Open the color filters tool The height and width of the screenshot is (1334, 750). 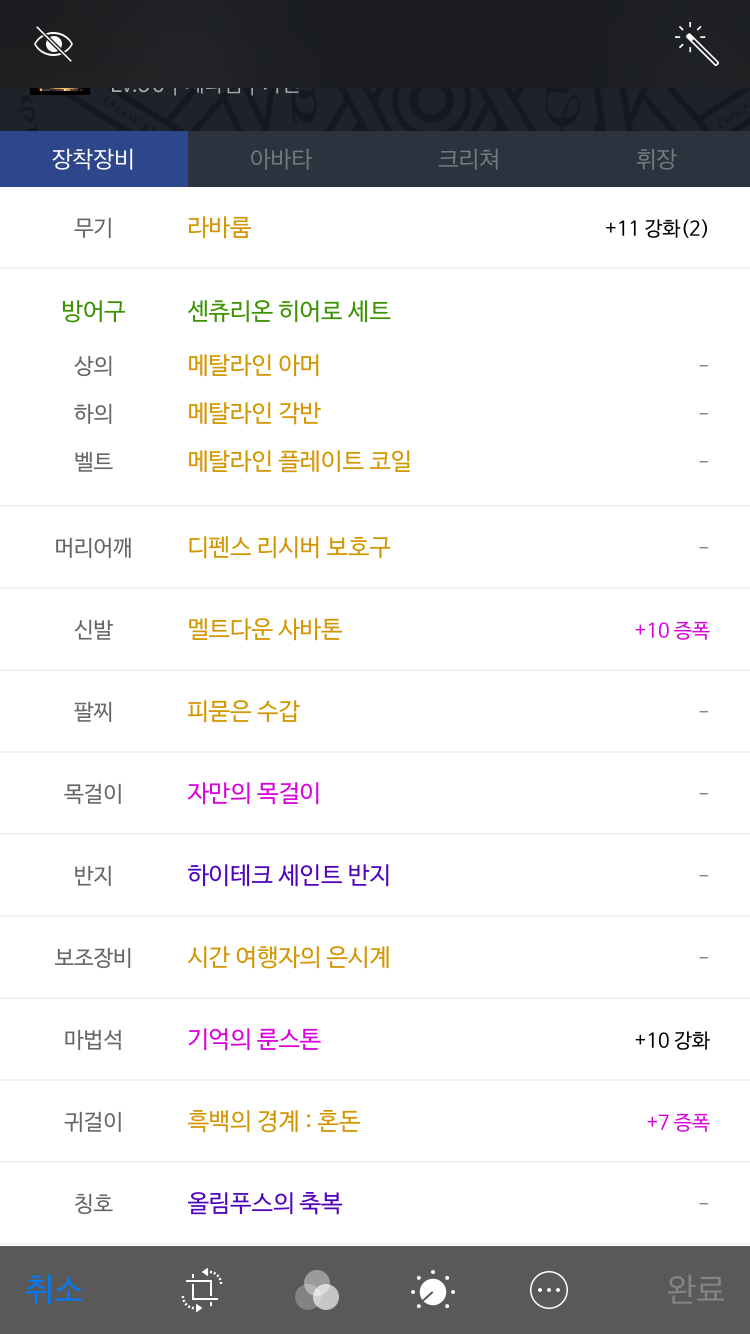pos(317,1290)
